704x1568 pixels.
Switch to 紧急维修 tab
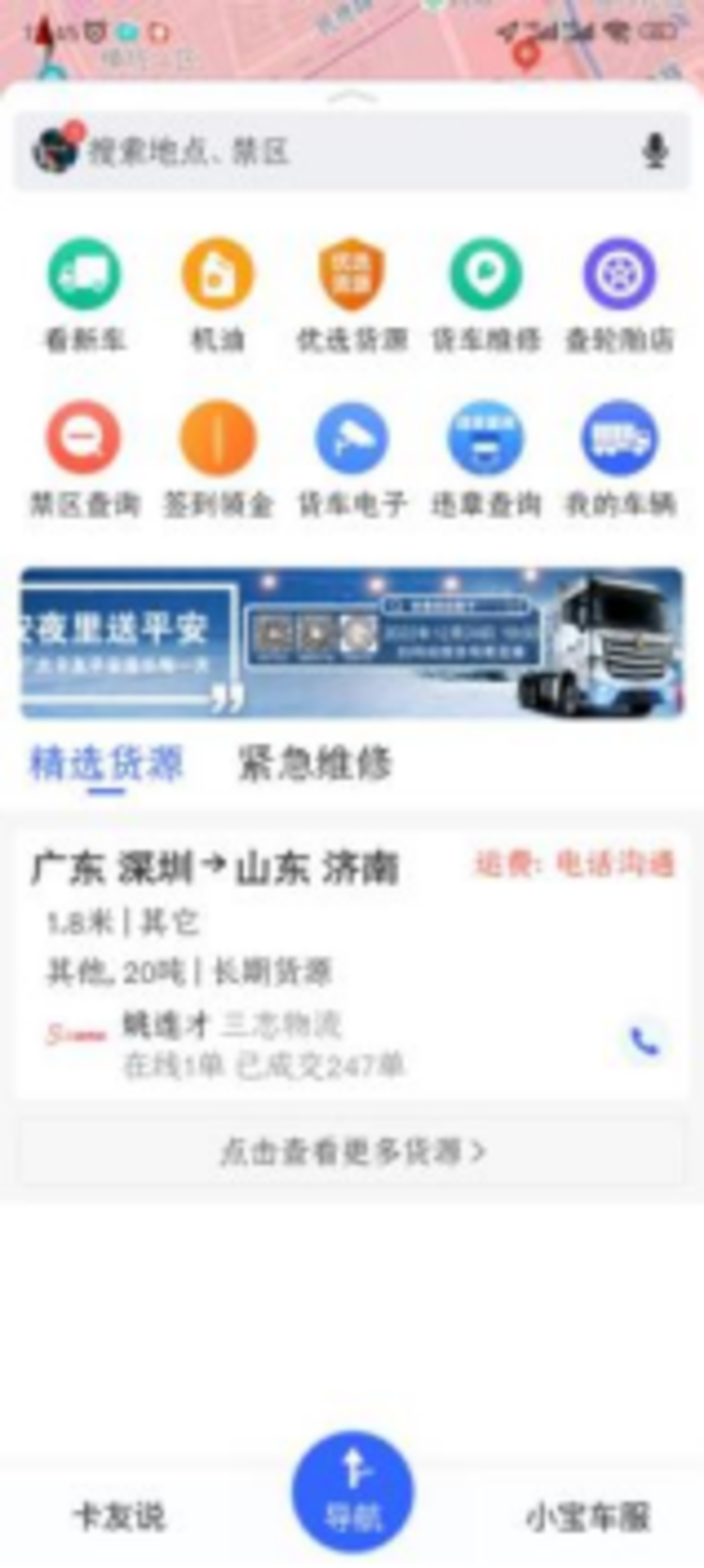314,763
